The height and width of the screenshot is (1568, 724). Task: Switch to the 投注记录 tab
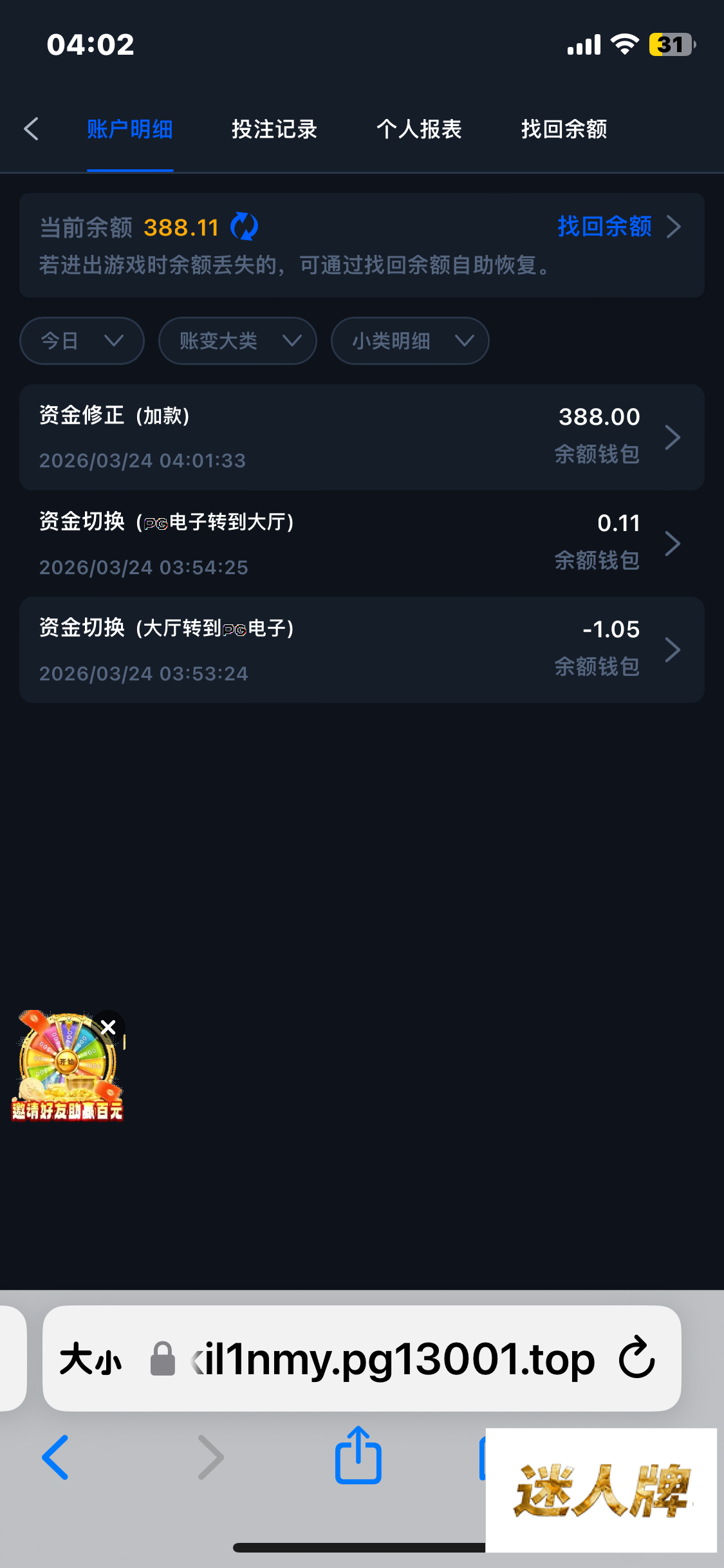[274, 129]
